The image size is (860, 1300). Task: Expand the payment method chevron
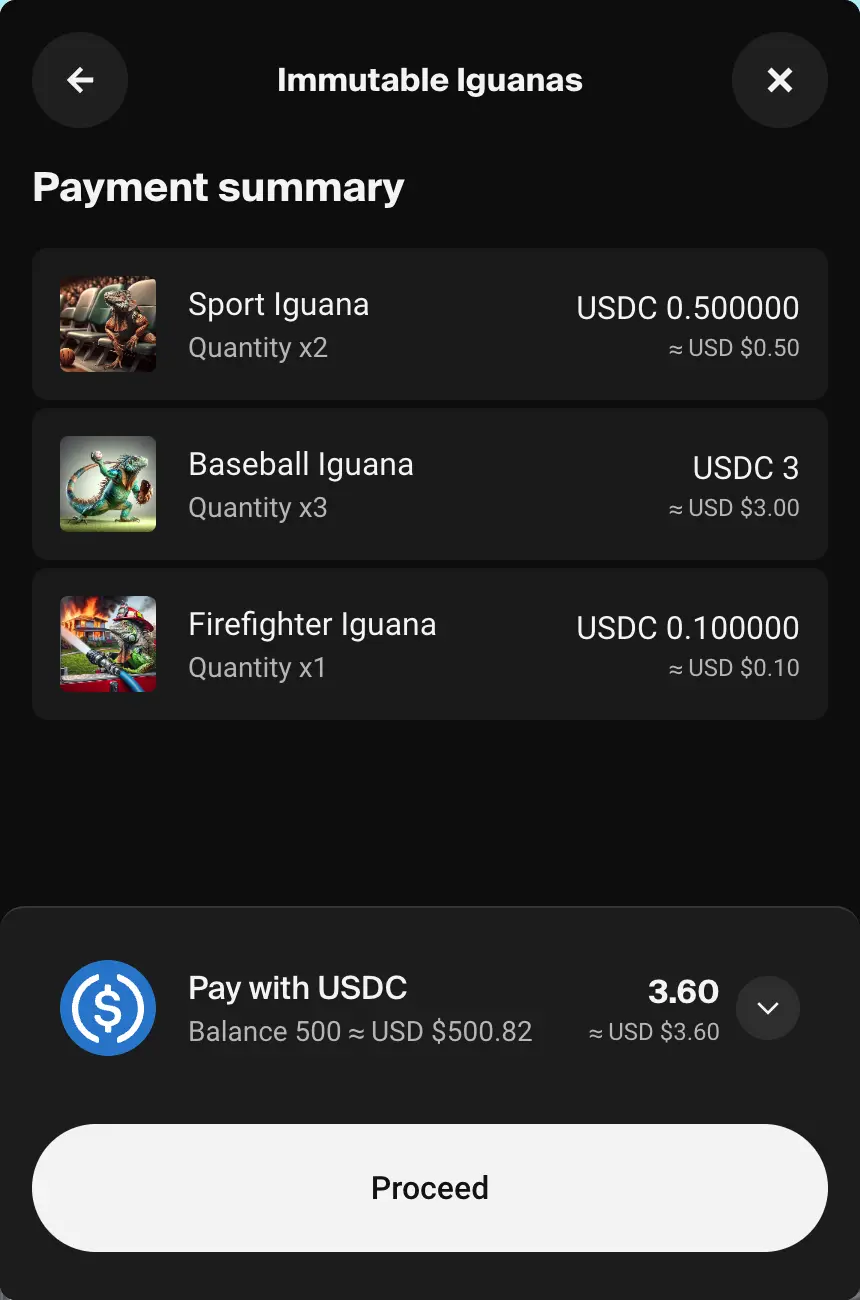tap(768, 1008)
